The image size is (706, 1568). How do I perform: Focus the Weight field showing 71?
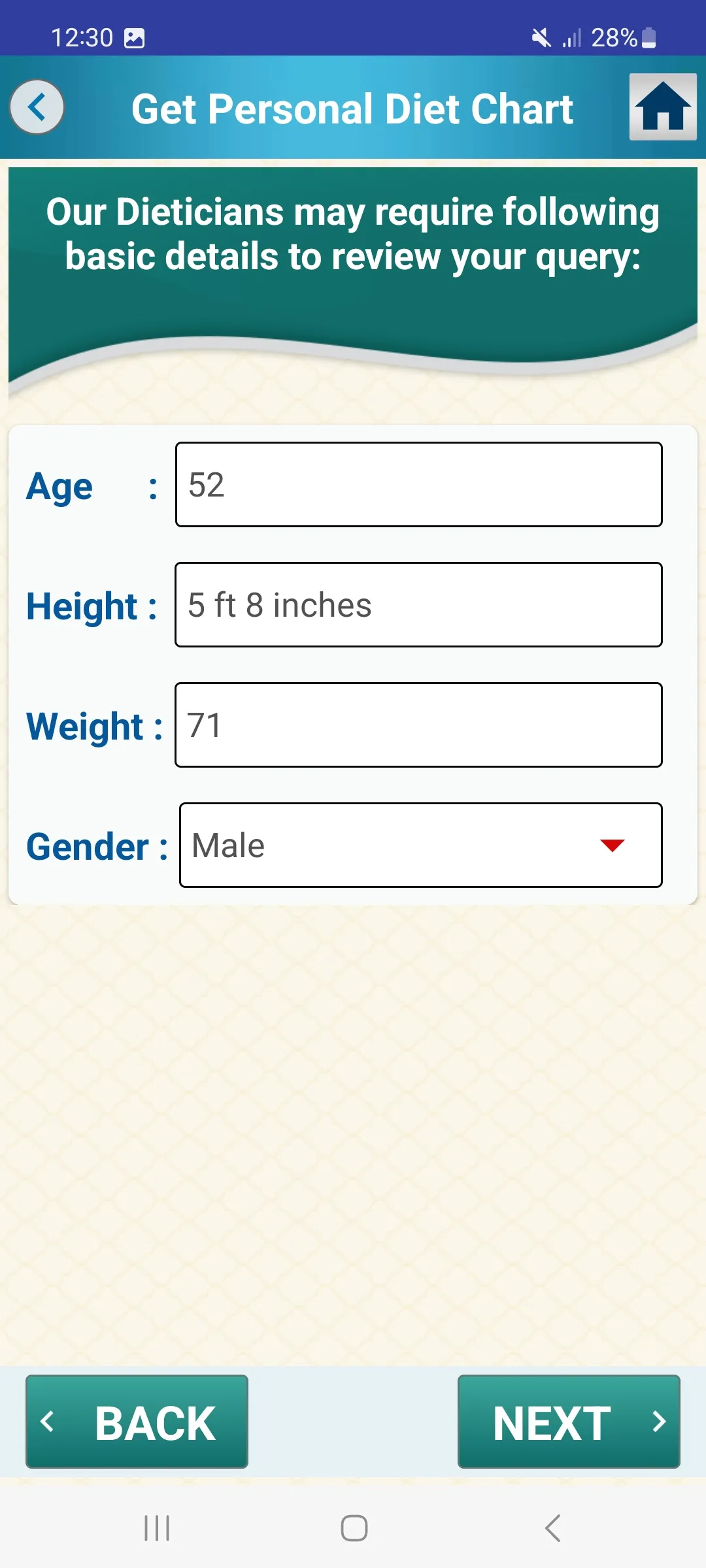pyautogui.click(x=419, y=725)
